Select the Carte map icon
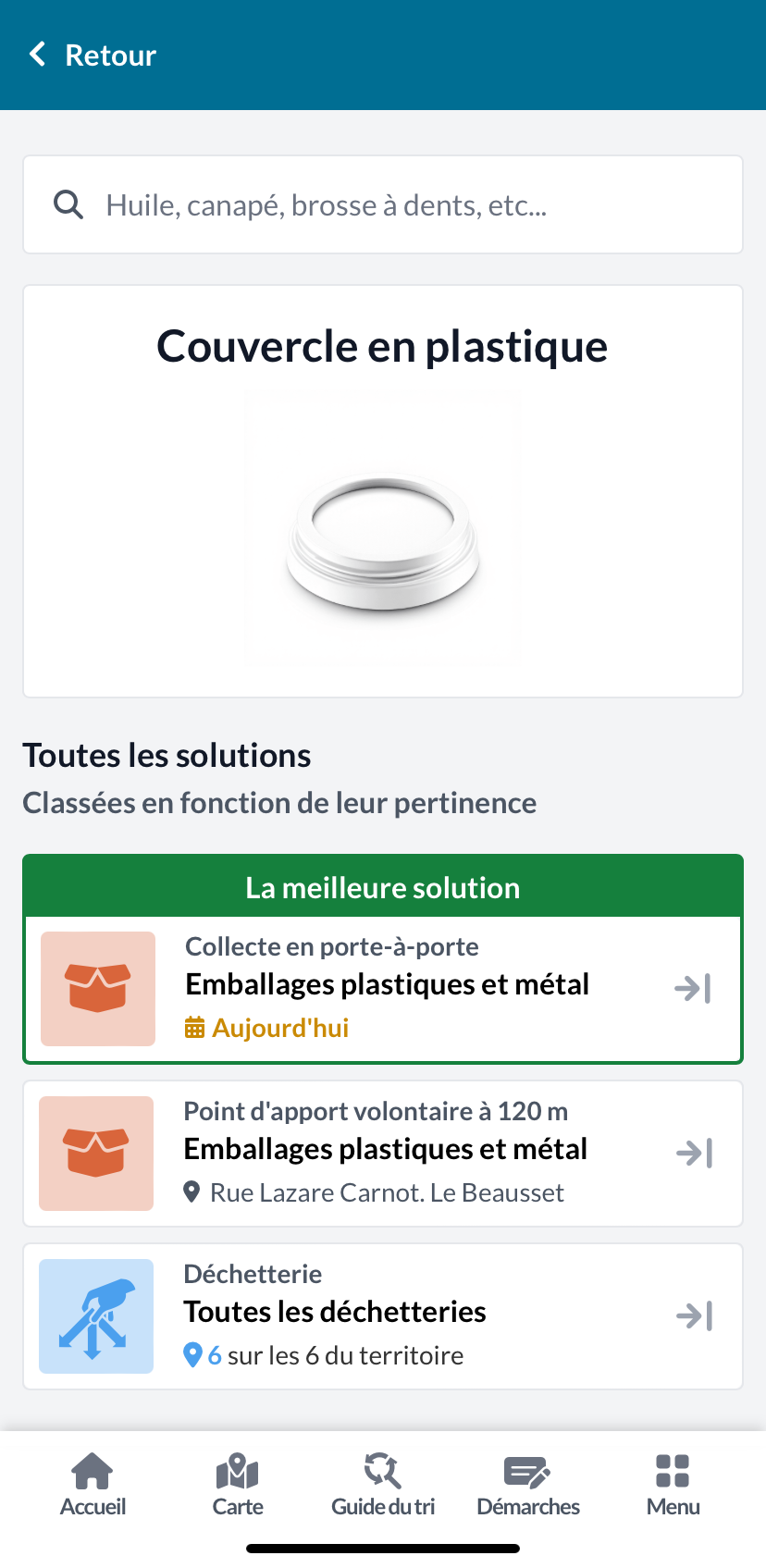Screen dimensions: 766x1568 pyautogui.click(x=237, y=1470)
